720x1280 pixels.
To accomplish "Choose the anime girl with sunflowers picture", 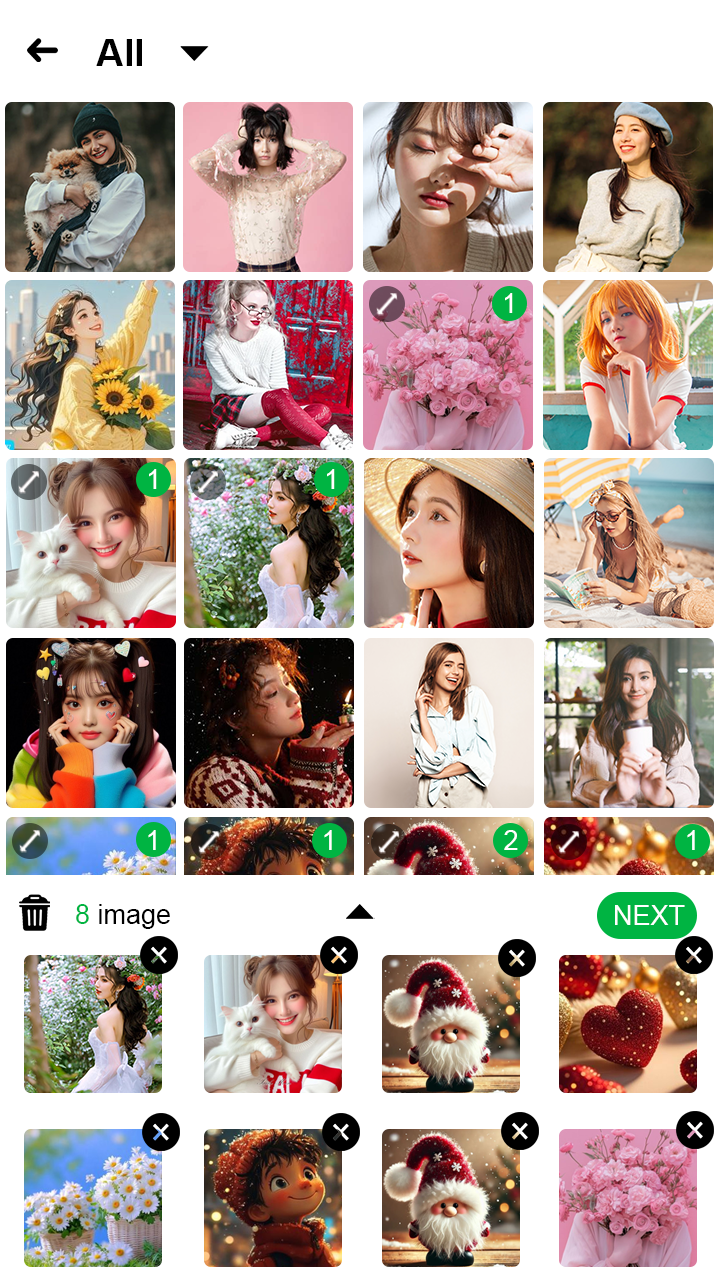I will coord(90,365).
